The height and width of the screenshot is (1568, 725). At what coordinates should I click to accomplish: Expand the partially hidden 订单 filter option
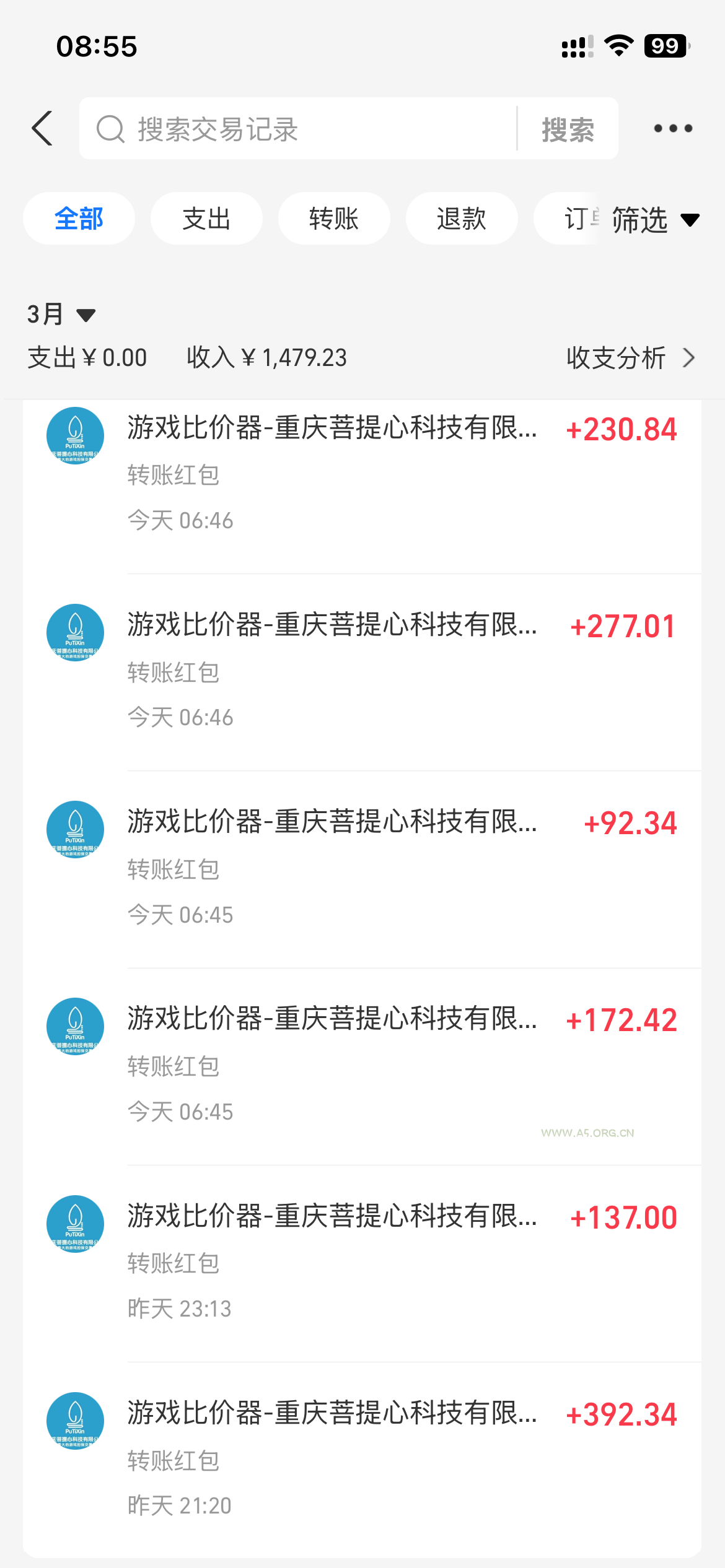click(x=576, y=218)
